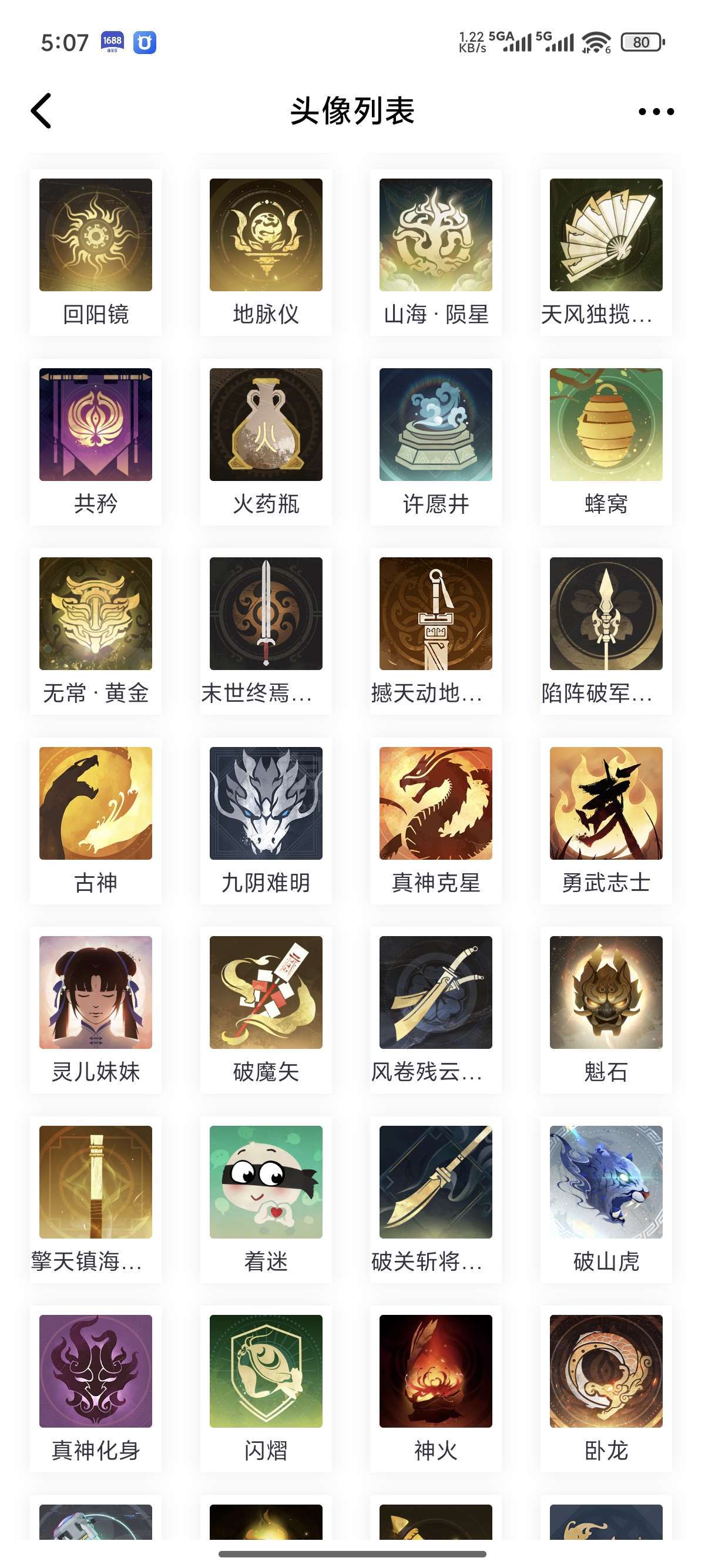
Task: Tap the 破山虎 tiger avatar
Action: pyautogui.click(x=606, y=1200)
